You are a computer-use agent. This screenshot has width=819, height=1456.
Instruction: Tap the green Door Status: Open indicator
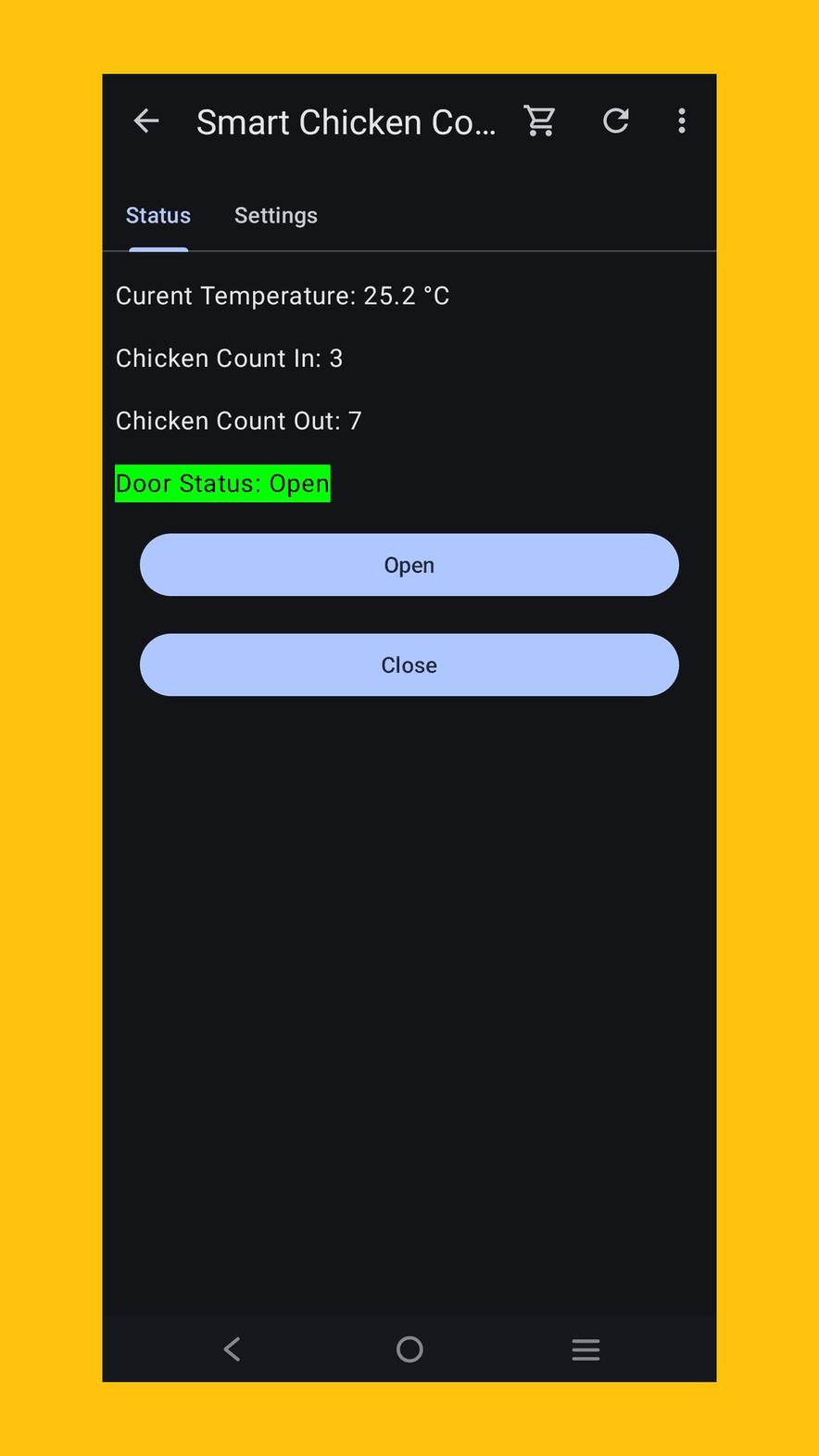tap(222, 483)
